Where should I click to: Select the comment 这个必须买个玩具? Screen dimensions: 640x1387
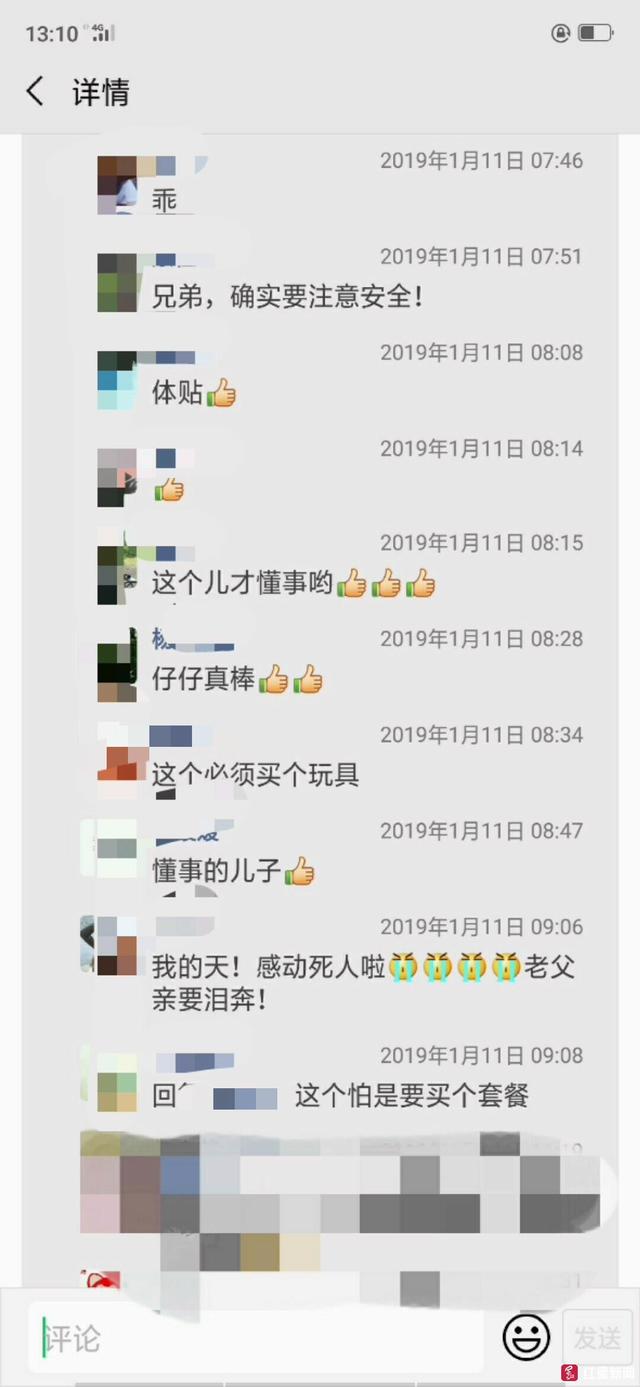tap(255, 775)
